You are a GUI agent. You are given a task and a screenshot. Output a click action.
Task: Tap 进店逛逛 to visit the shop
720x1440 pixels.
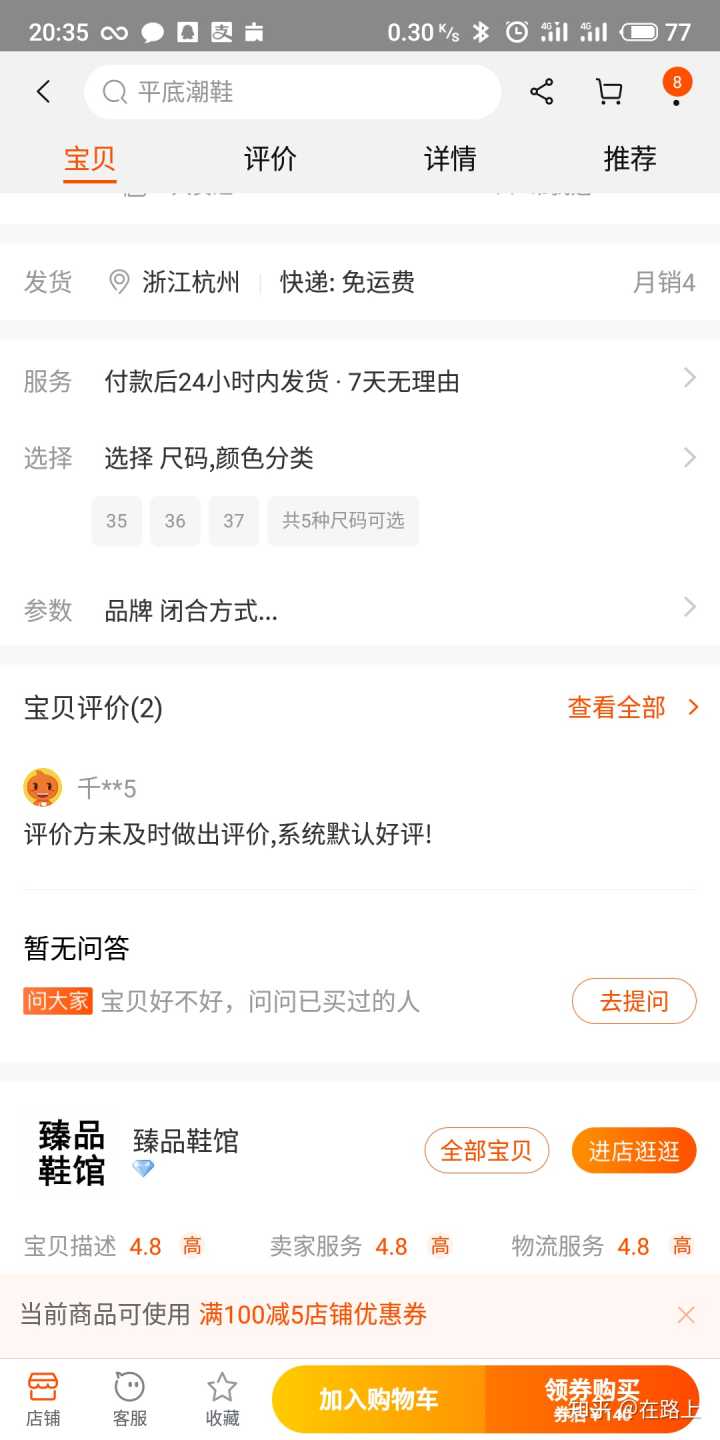click(634, 1151)
